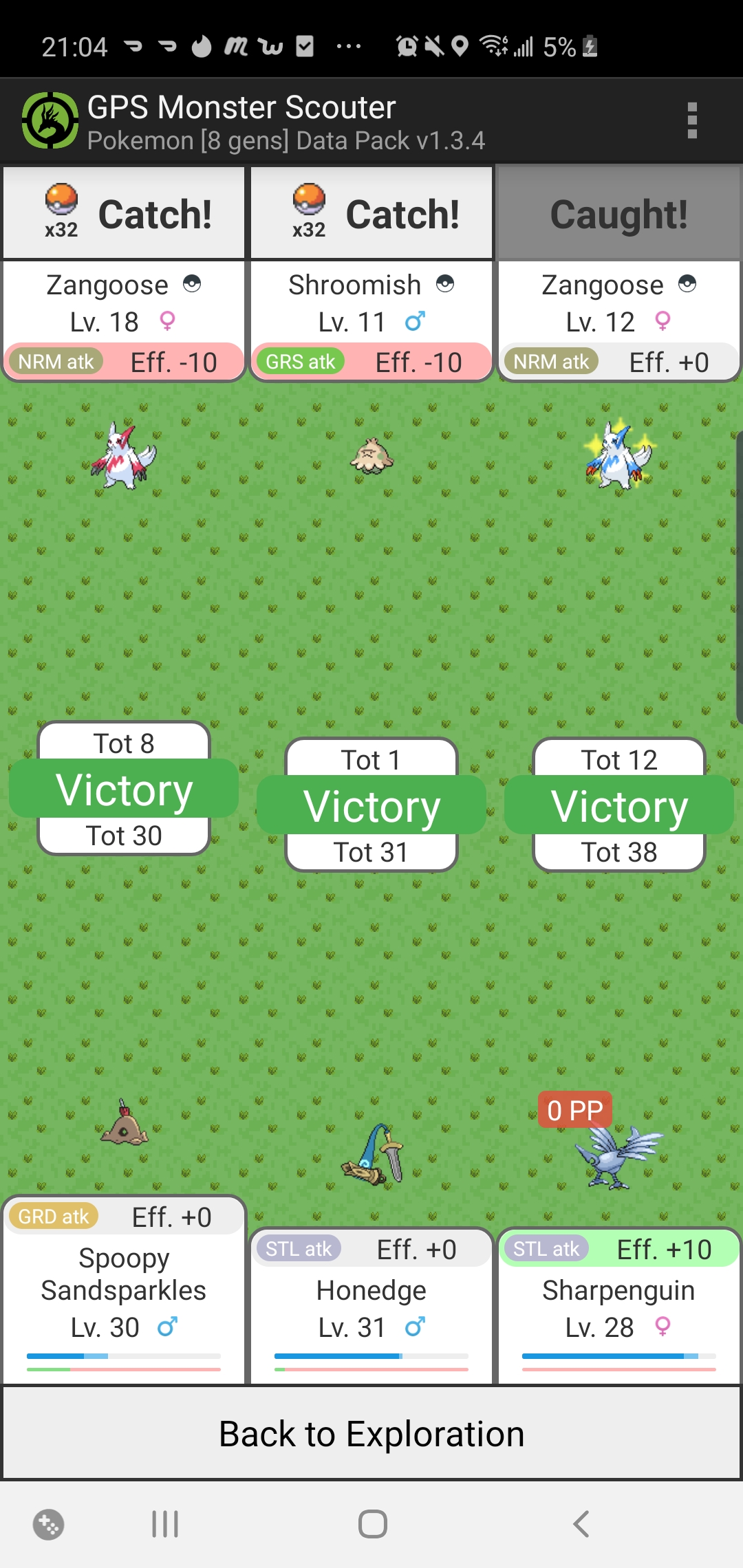743x1568 pixels.
Task: Go back with the system back button
Action: click(581, 1524)
